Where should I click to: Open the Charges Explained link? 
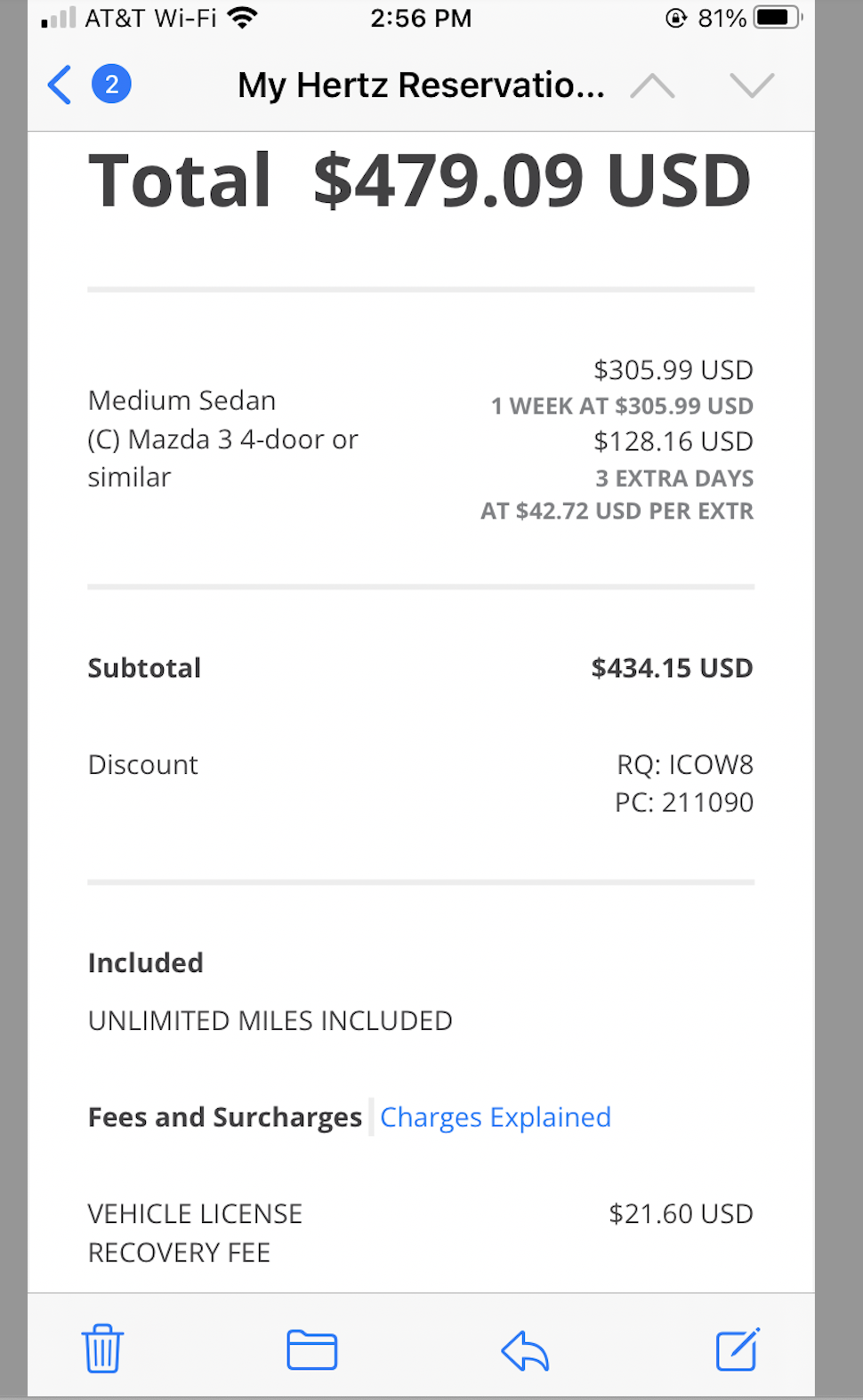[x=495, y=1116]
